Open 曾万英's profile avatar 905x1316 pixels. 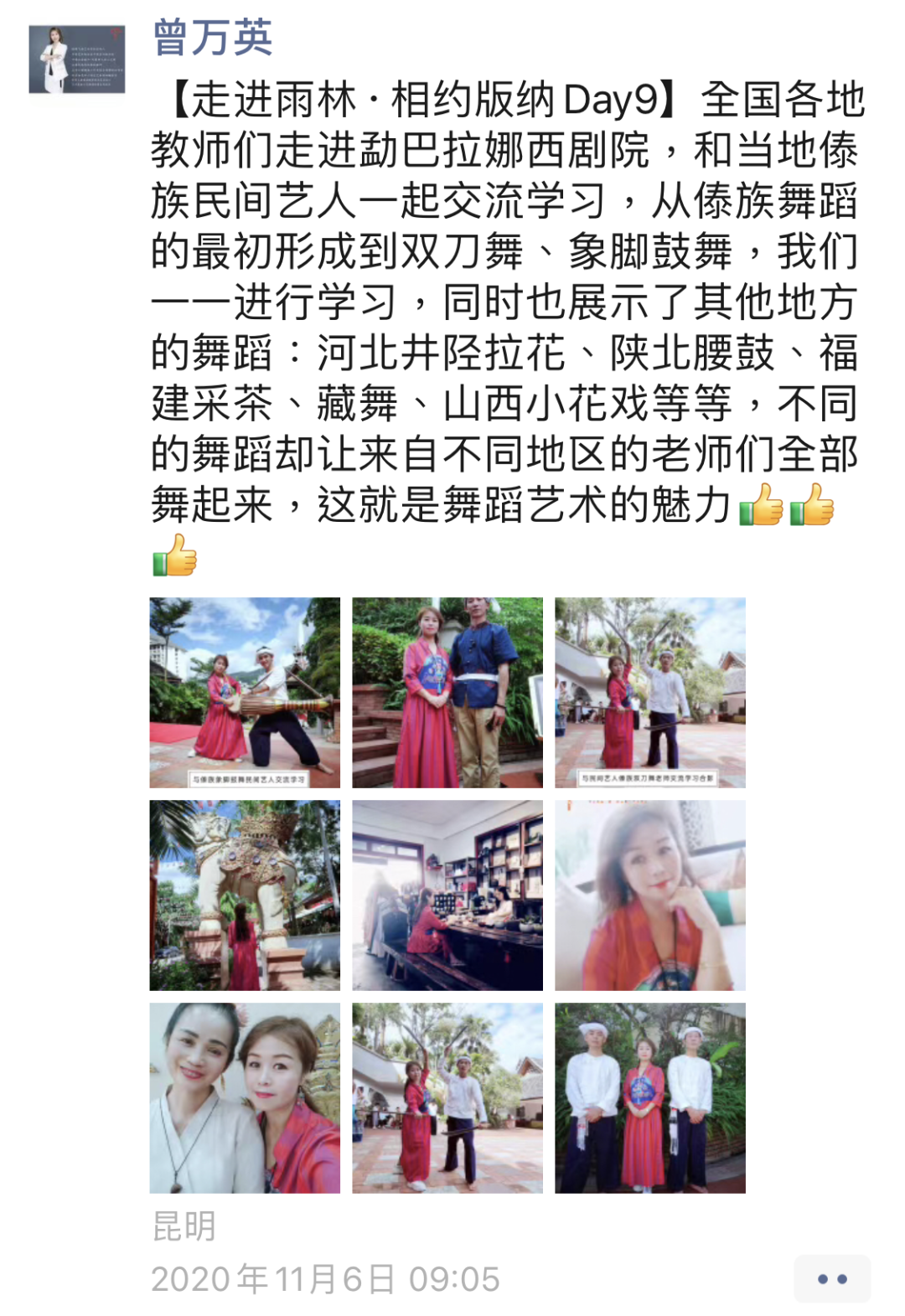pyautogui.click(x=76, y=59)
